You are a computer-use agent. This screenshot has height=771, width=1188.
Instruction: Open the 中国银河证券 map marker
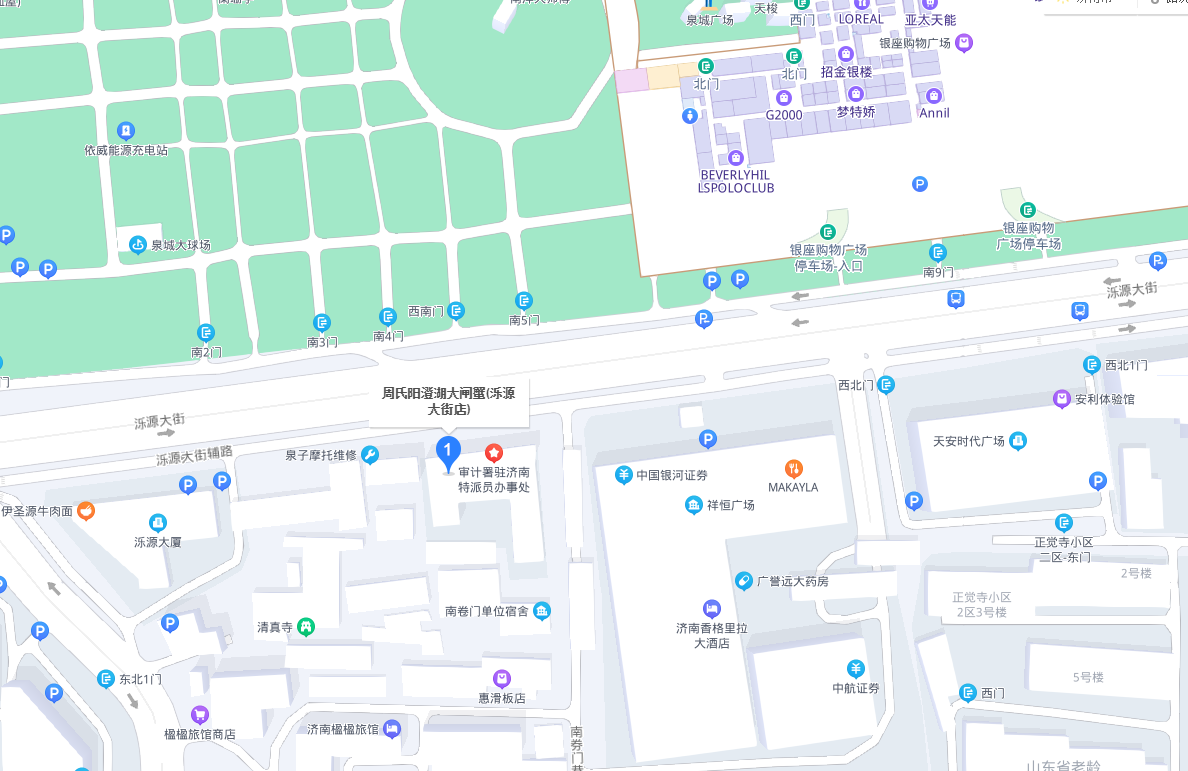(x=624, y=475)
